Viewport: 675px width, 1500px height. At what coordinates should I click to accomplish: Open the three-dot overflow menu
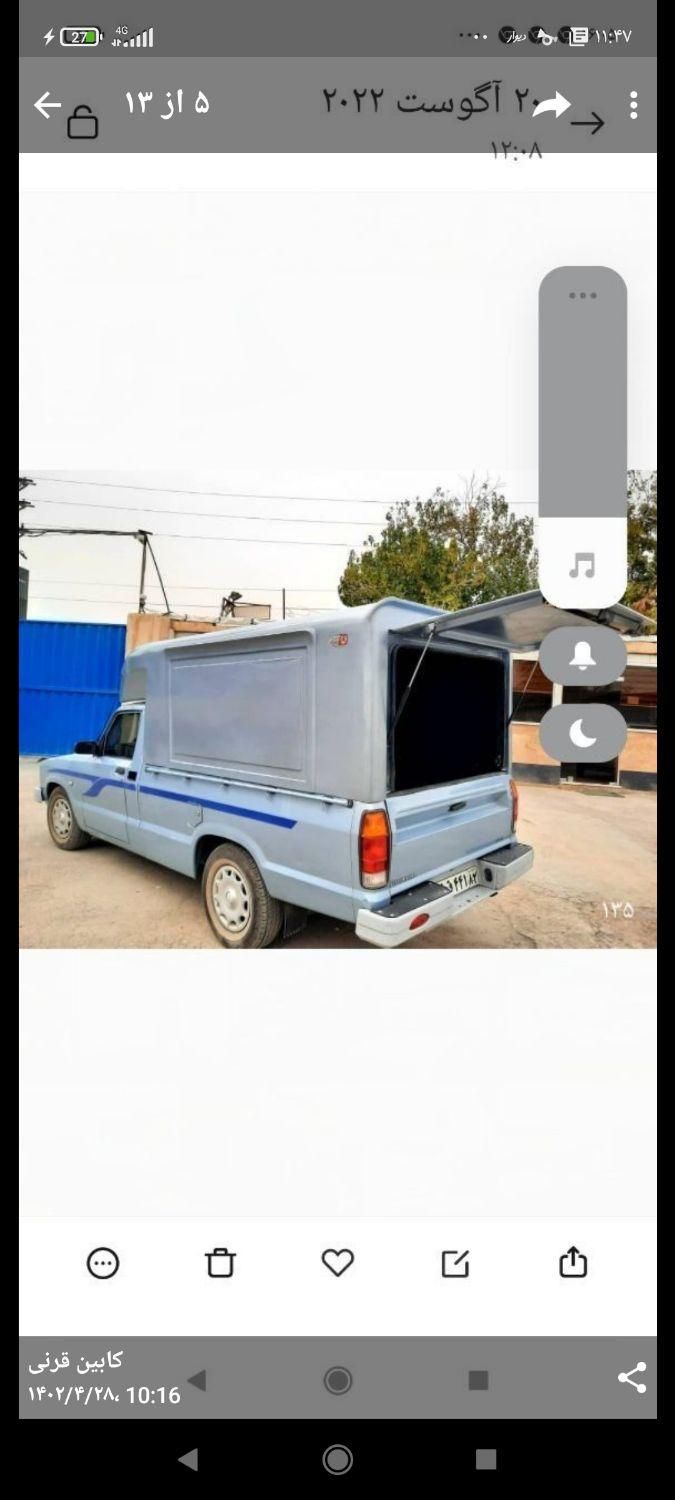[x=633, y=105]
